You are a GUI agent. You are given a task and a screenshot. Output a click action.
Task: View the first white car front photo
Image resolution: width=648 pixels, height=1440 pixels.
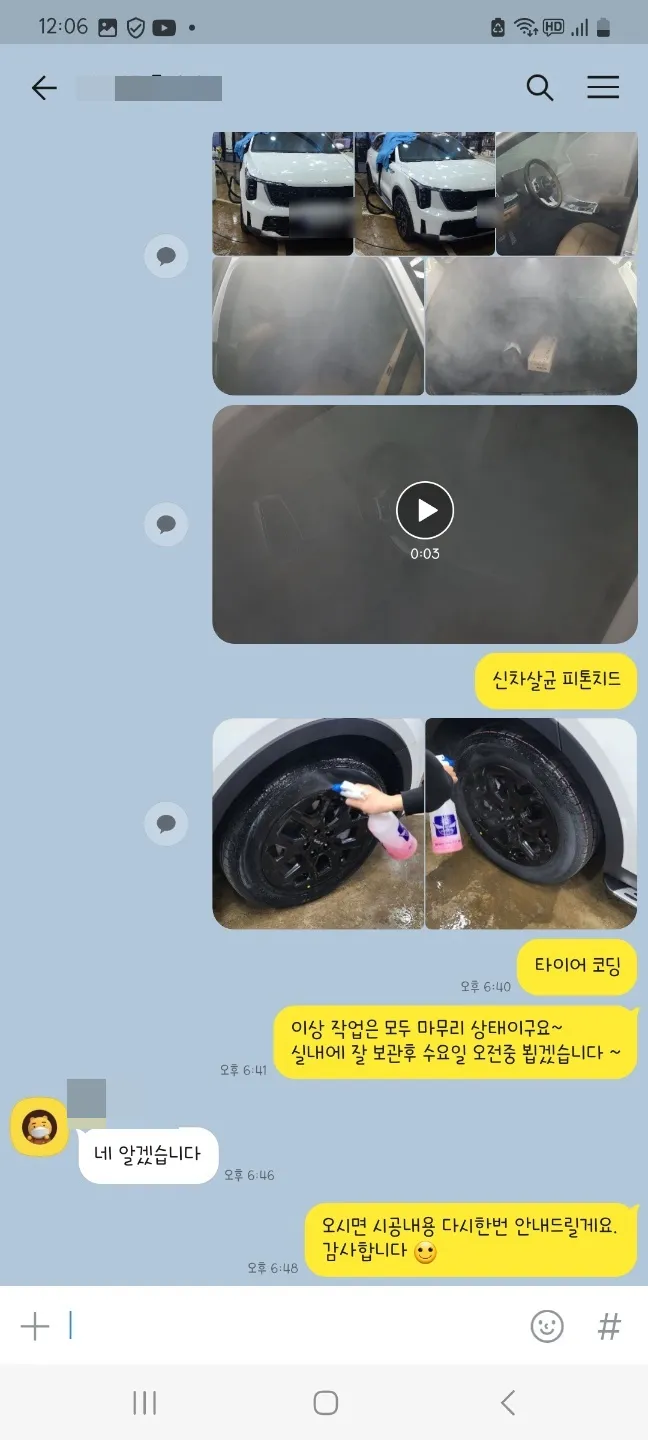283,194
